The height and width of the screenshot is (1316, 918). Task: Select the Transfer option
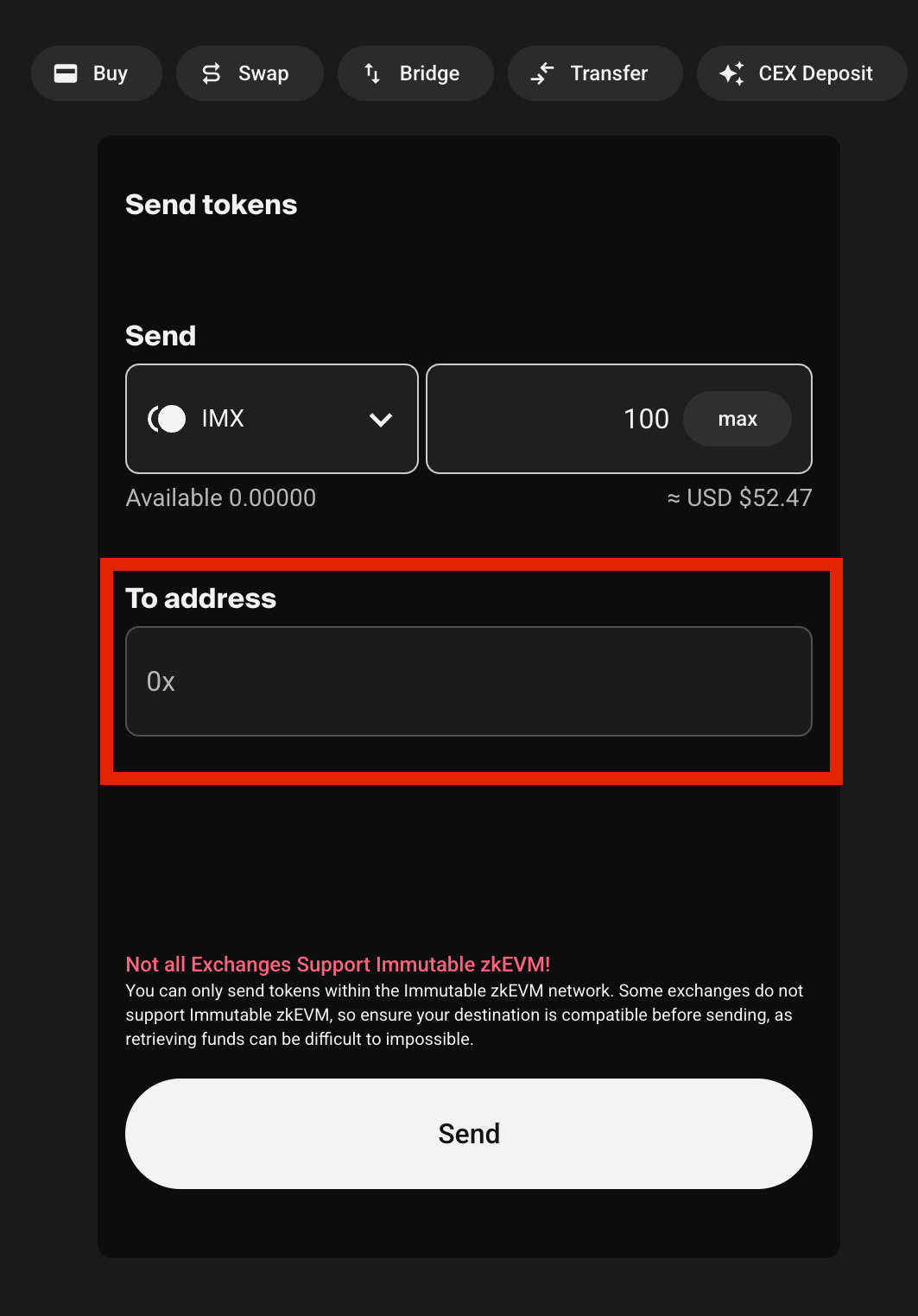point(594,73)
